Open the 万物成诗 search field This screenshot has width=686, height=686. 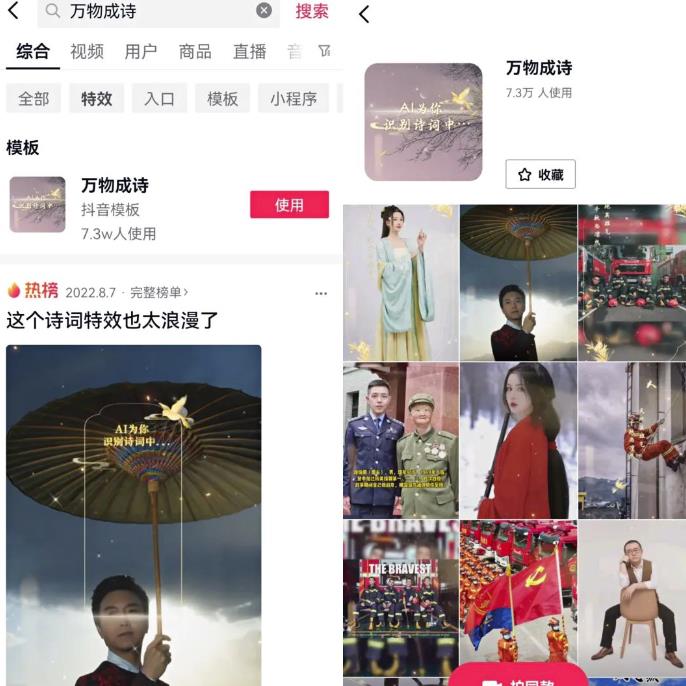[x=150, y=11]
